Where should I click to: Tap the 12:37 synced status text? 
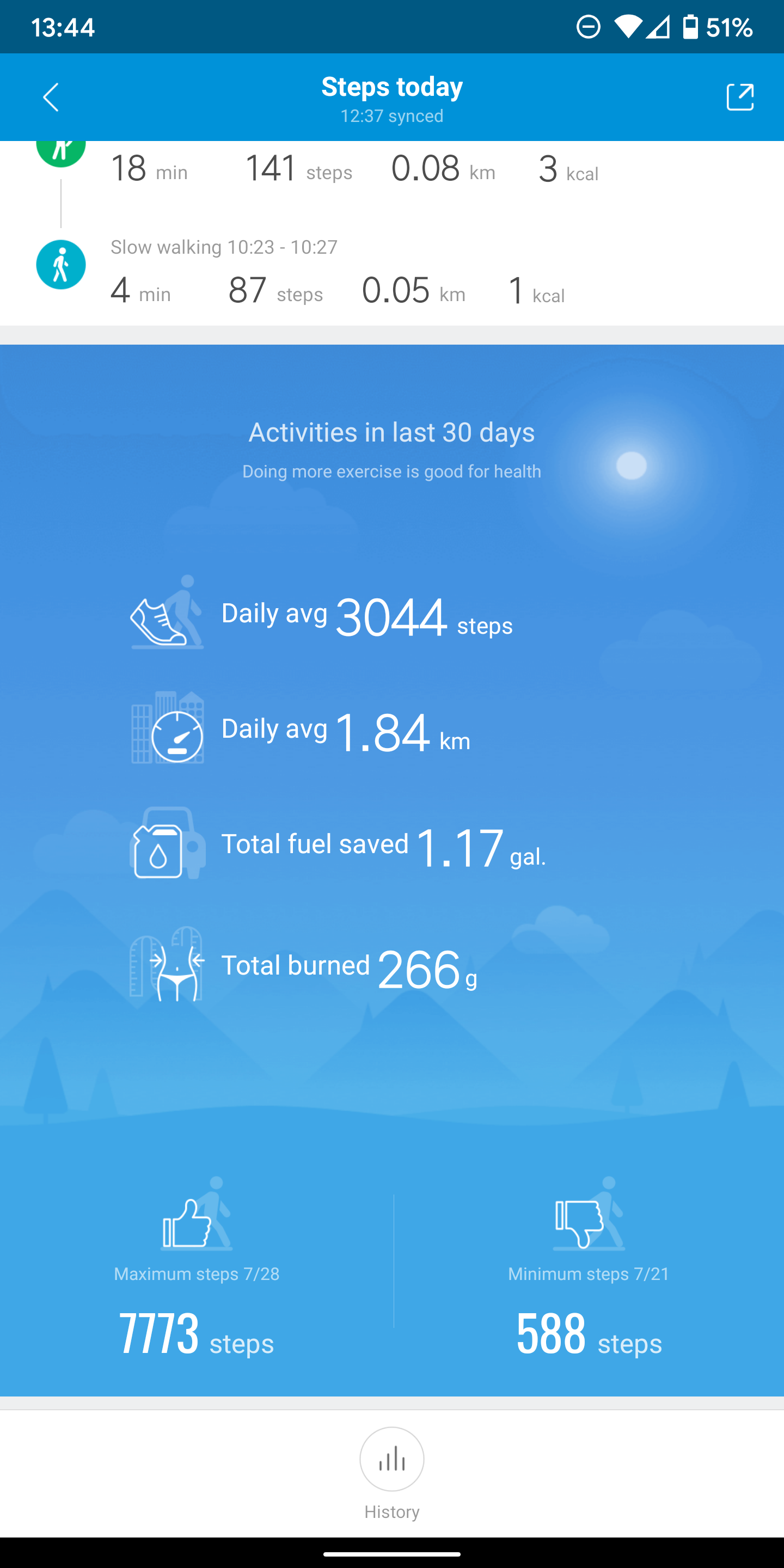pos(391,117)
